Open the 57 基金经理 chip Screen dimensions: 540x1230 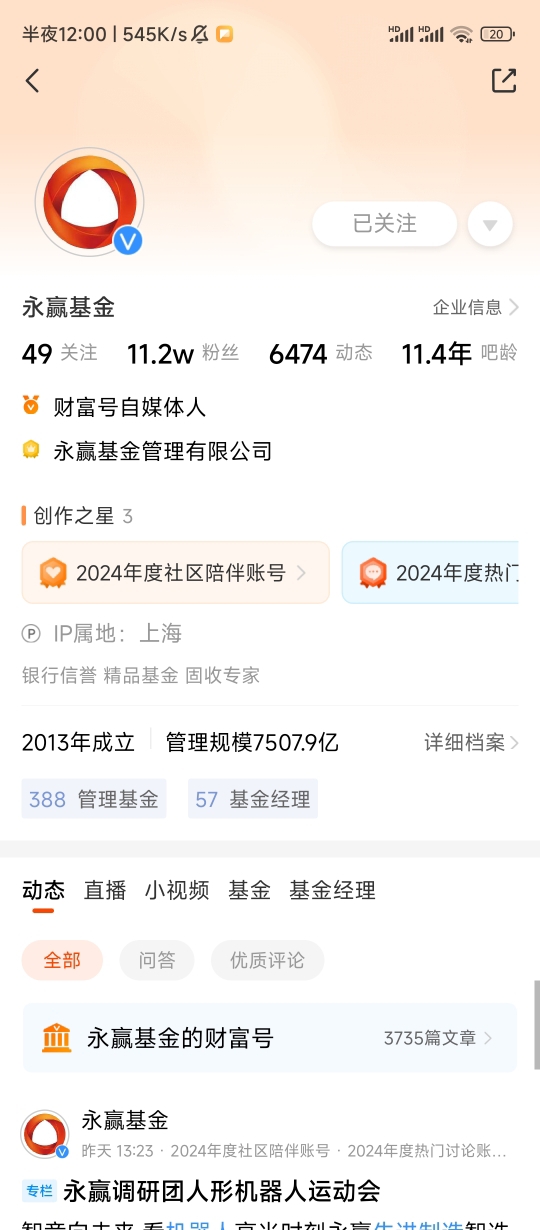253,799
